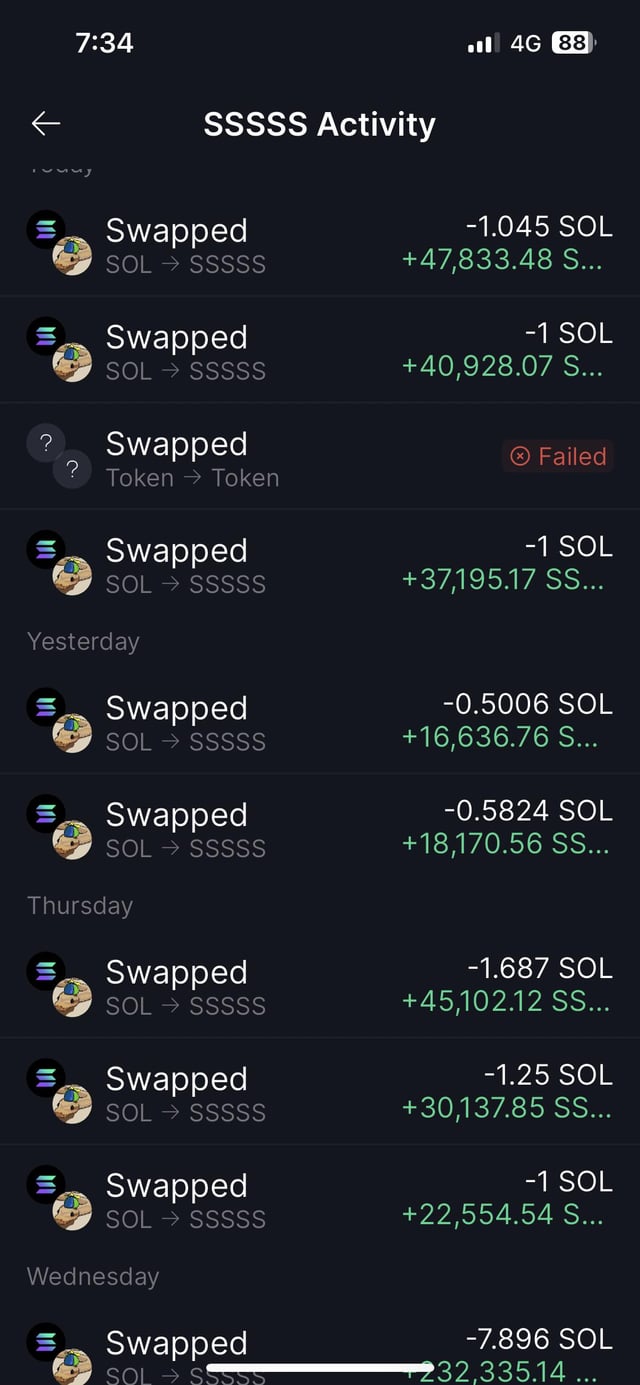The width and height of the screenshot is (640, 1385).
Task: View the -7.896 SOL swap
Action: [x=320, y=1345]
